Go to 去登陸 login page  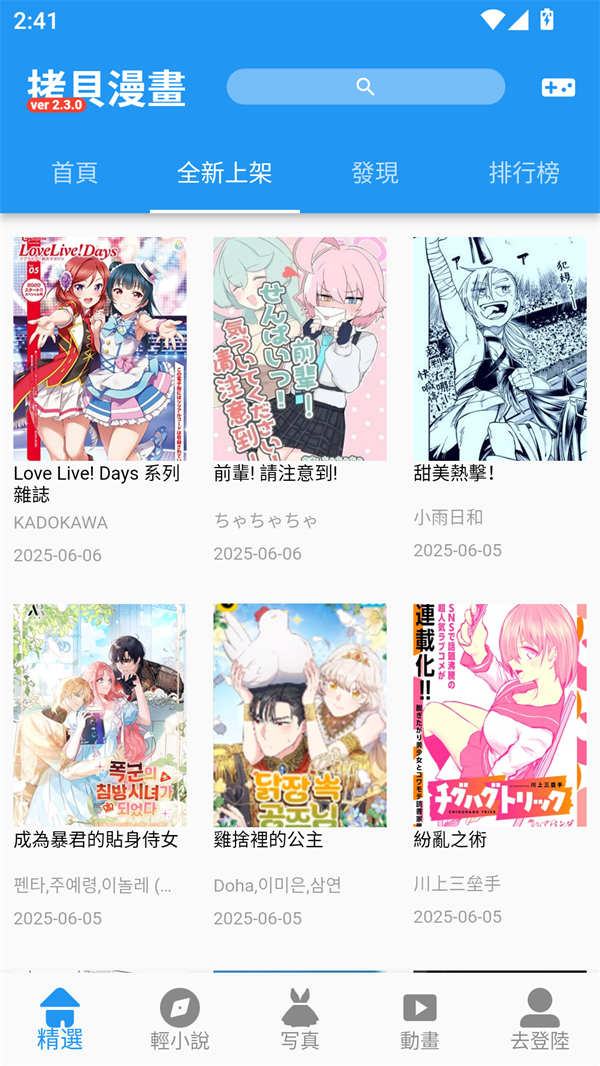(540, 1020)
